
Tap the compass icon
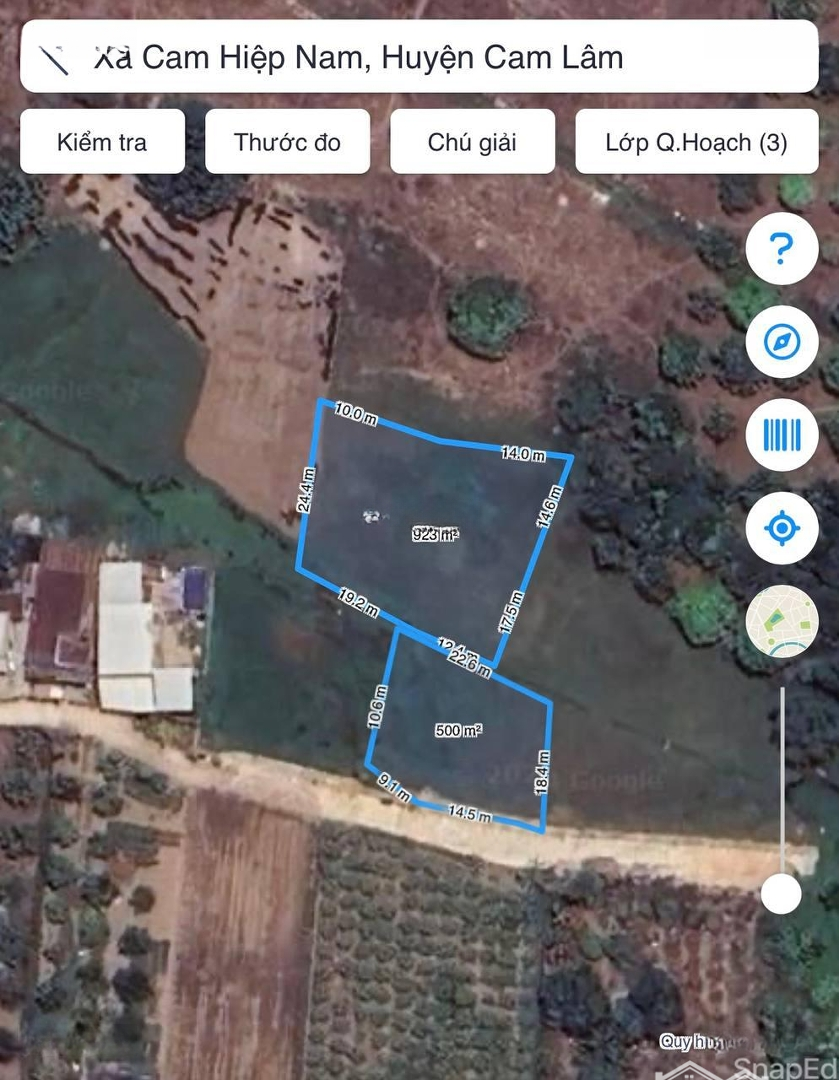[x=782, y=342]
